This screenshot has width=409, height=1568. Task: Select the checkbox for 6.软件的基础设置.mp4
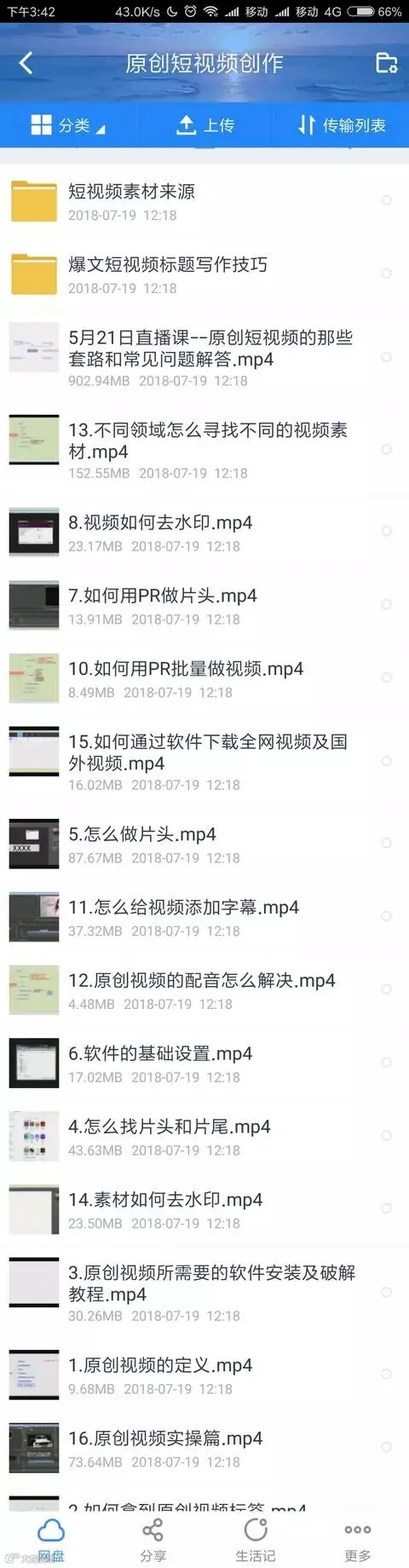point(386,1062)
